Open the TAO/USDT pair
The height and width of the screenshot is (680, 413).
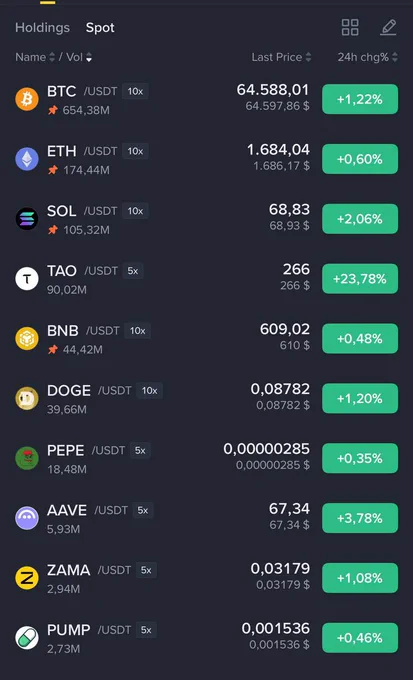(x=206, y=279)
